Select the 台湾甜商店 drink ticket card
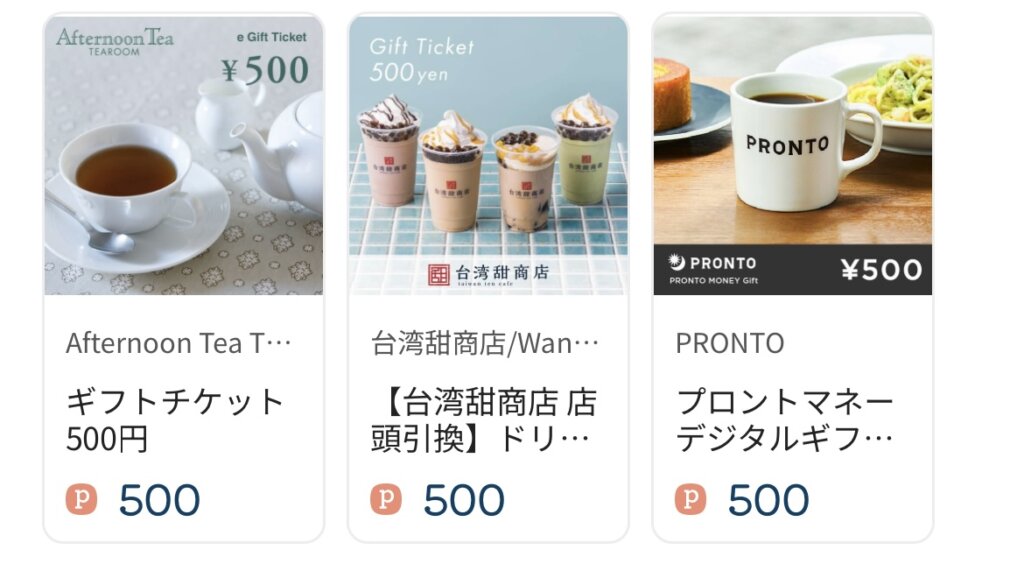 coord(488,277)
